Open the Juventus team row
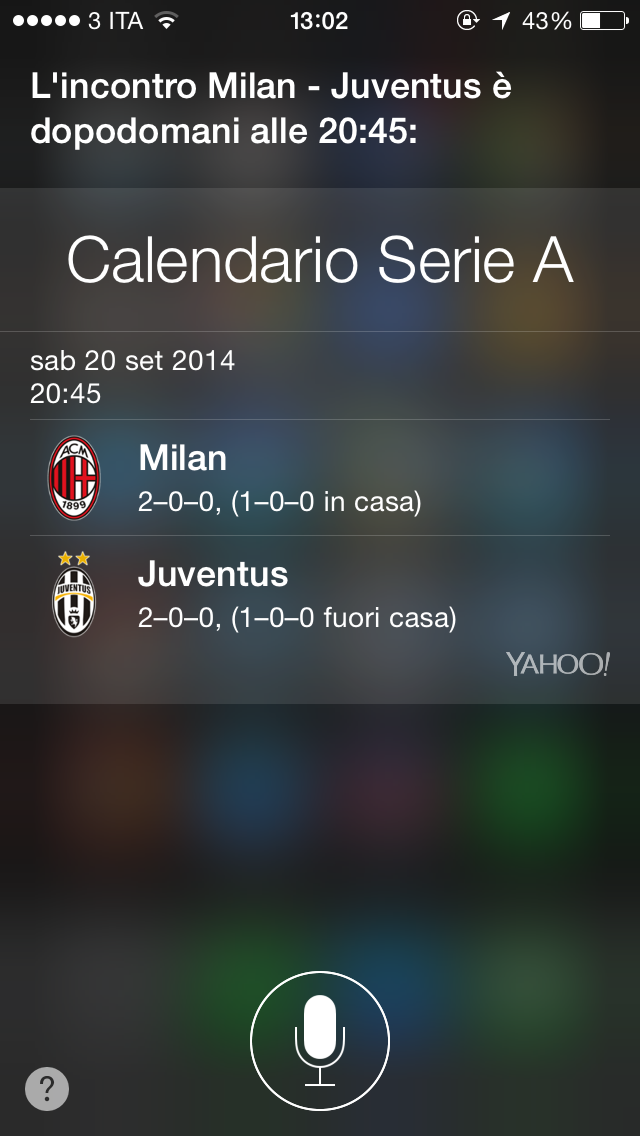The width and height of the screenshot is (640, 1136). 320,594
